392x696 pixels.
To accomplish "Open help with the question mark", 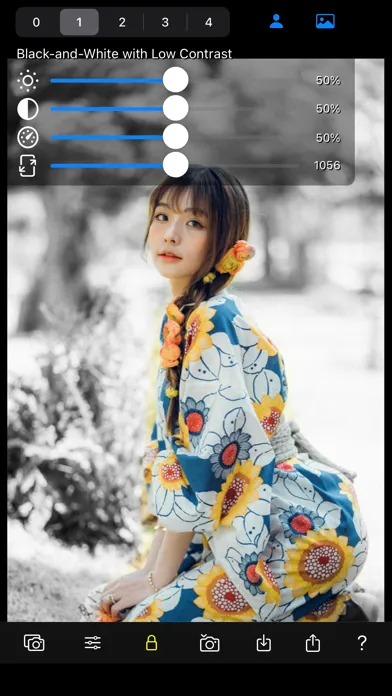I will tap(362, 642).
